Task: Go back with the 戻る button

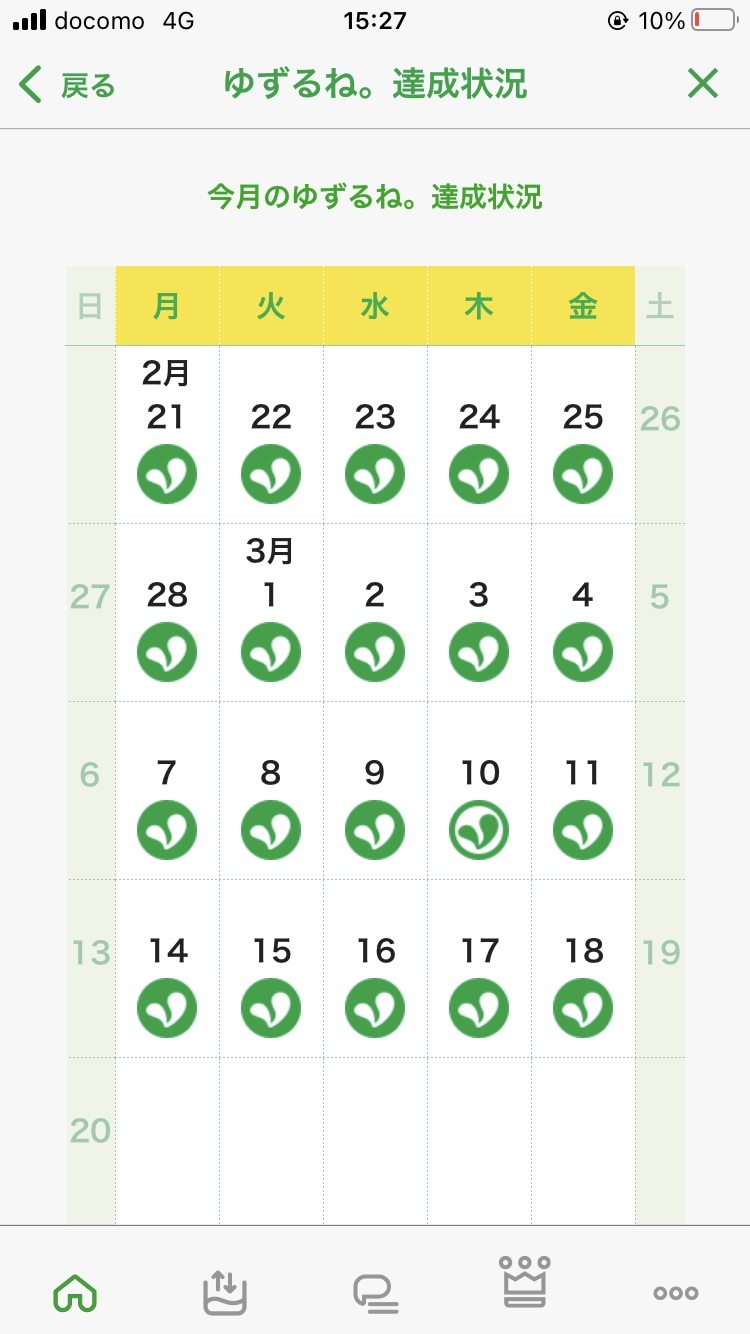Action: [x=68, y=85]
